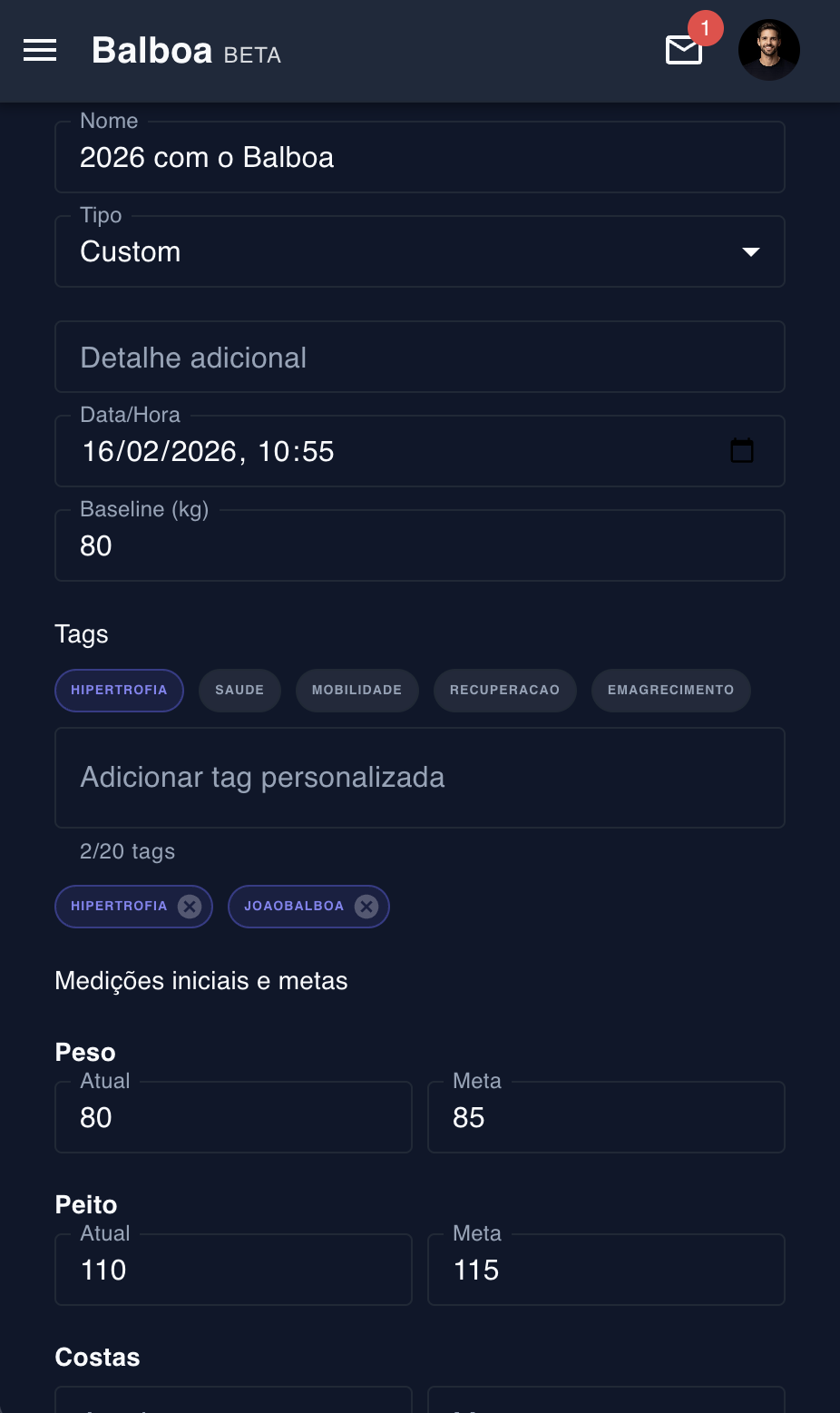This screenshot has width=840, height=1413.
Task: Click the profile avatar photo
Action: point(768,50)
